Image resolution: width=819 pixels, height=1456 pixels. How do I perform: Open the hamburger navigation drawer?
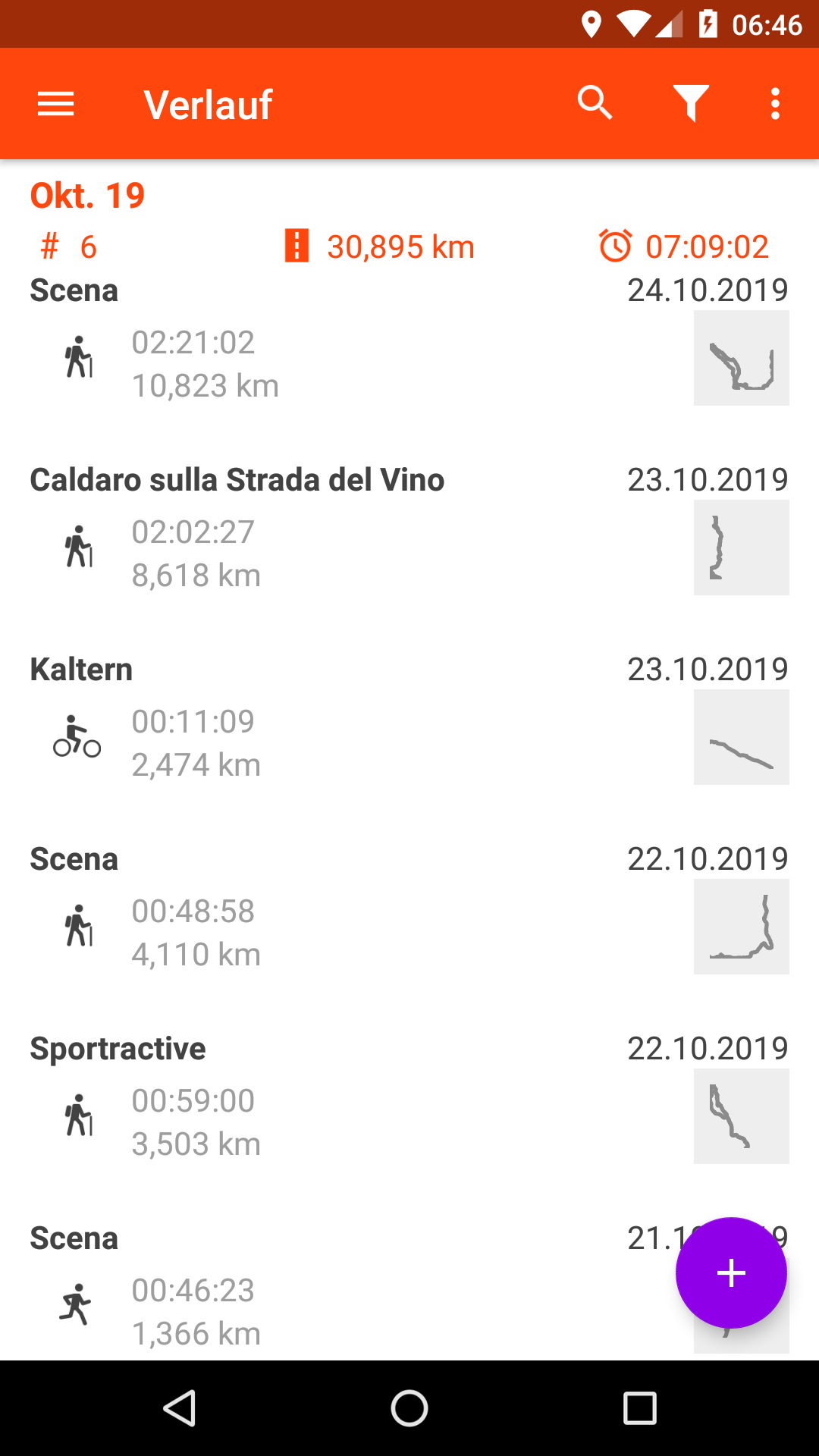pyautogui.click(x=55, y=104)
